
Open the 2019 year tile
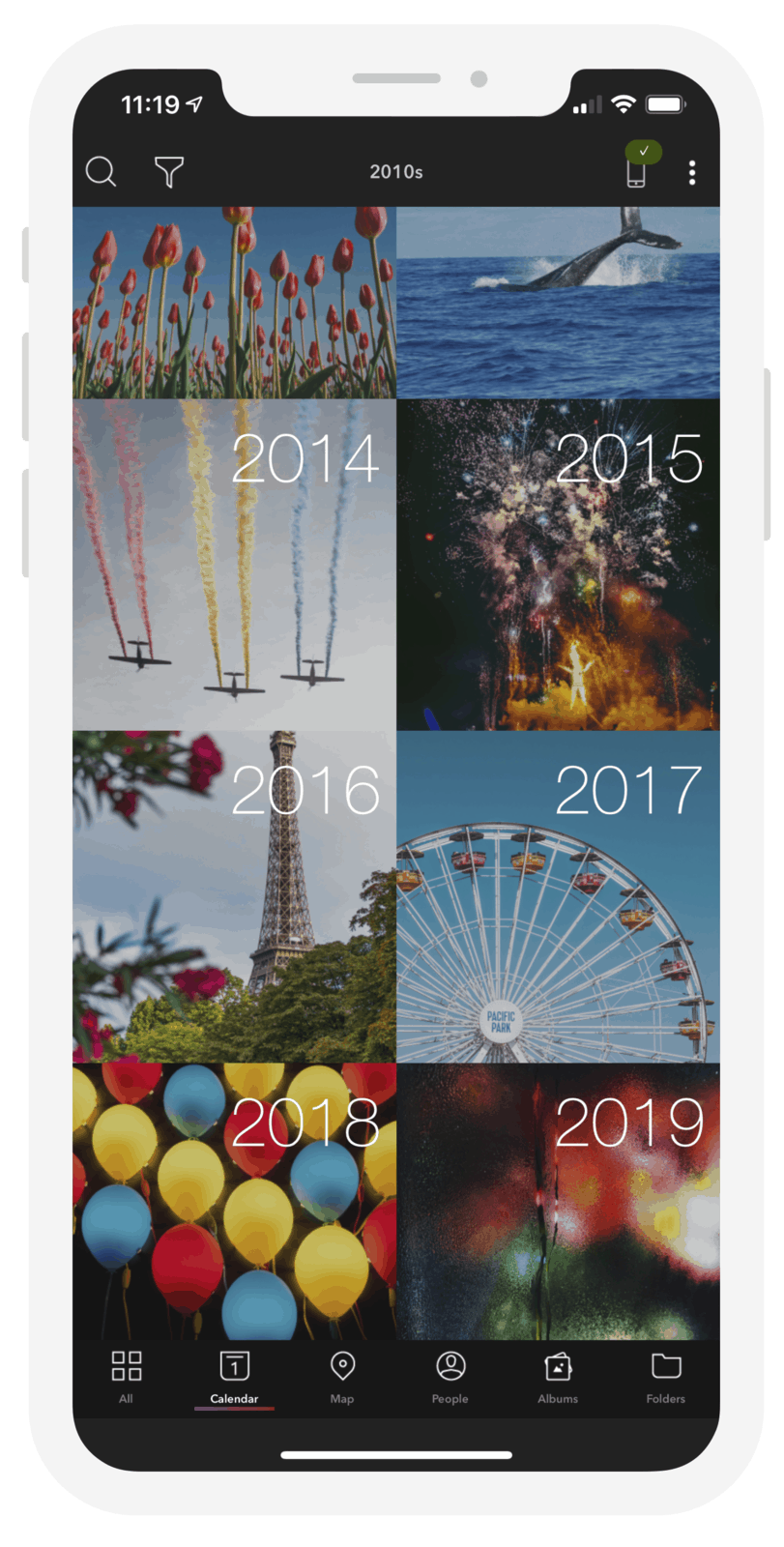pyautogui.click(x=558, y=1202)
